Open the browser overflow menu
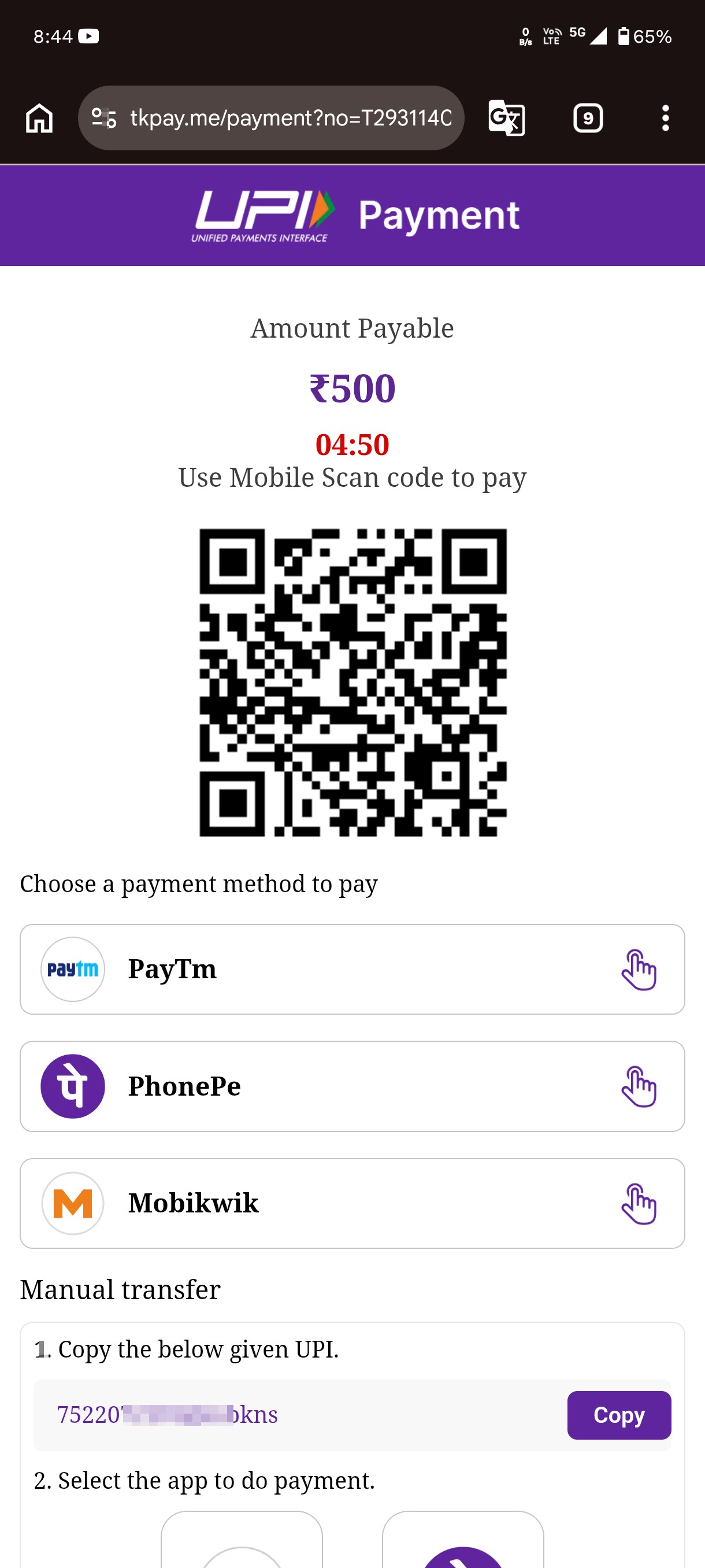The height and width of the screenshot is (1568, 705). tap(666, 118)
